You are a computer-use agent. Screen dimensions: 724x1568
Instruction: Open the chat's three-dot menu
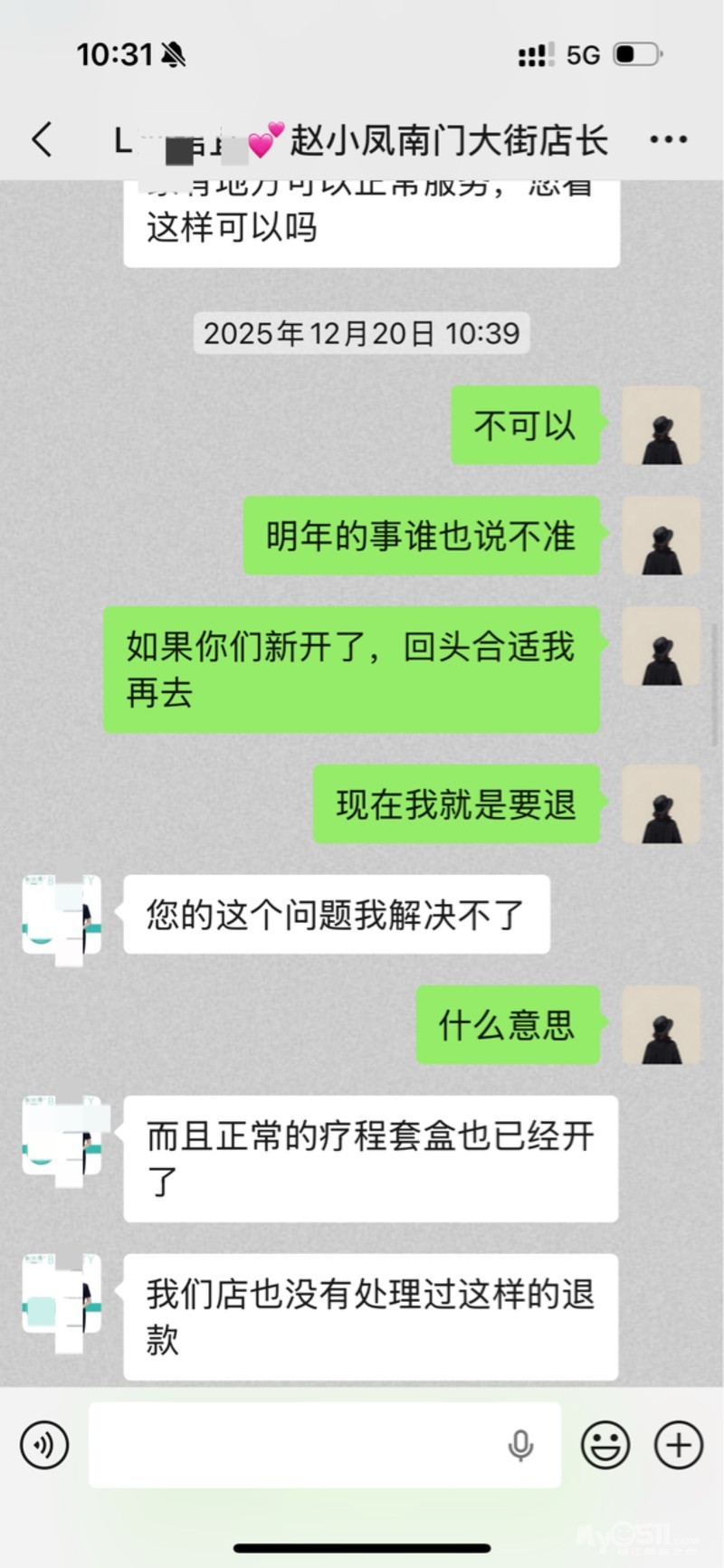(x=668, y=140)
